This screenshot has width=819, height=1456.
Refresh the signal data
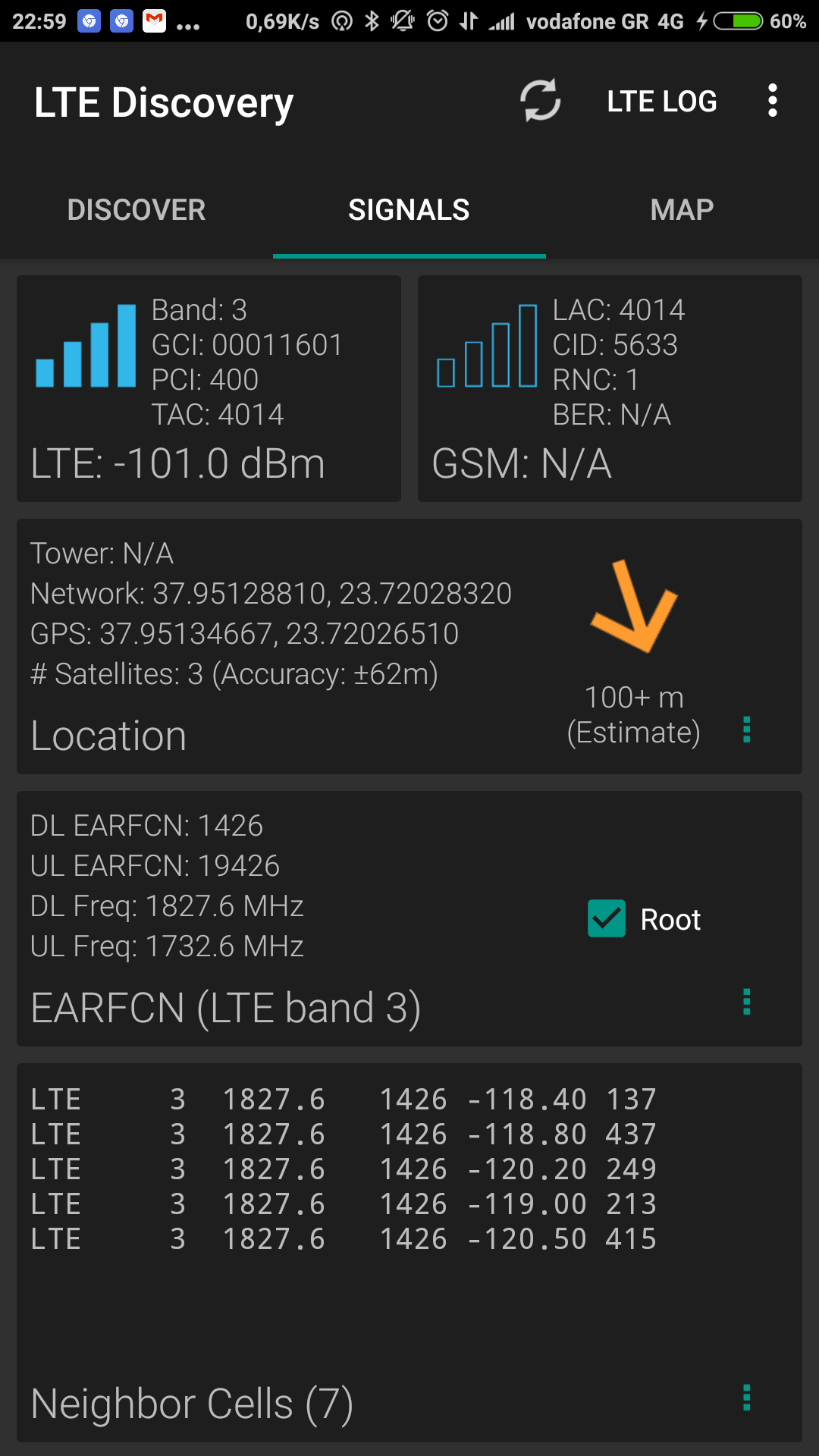pyautogui.click(x=540, y=101)
